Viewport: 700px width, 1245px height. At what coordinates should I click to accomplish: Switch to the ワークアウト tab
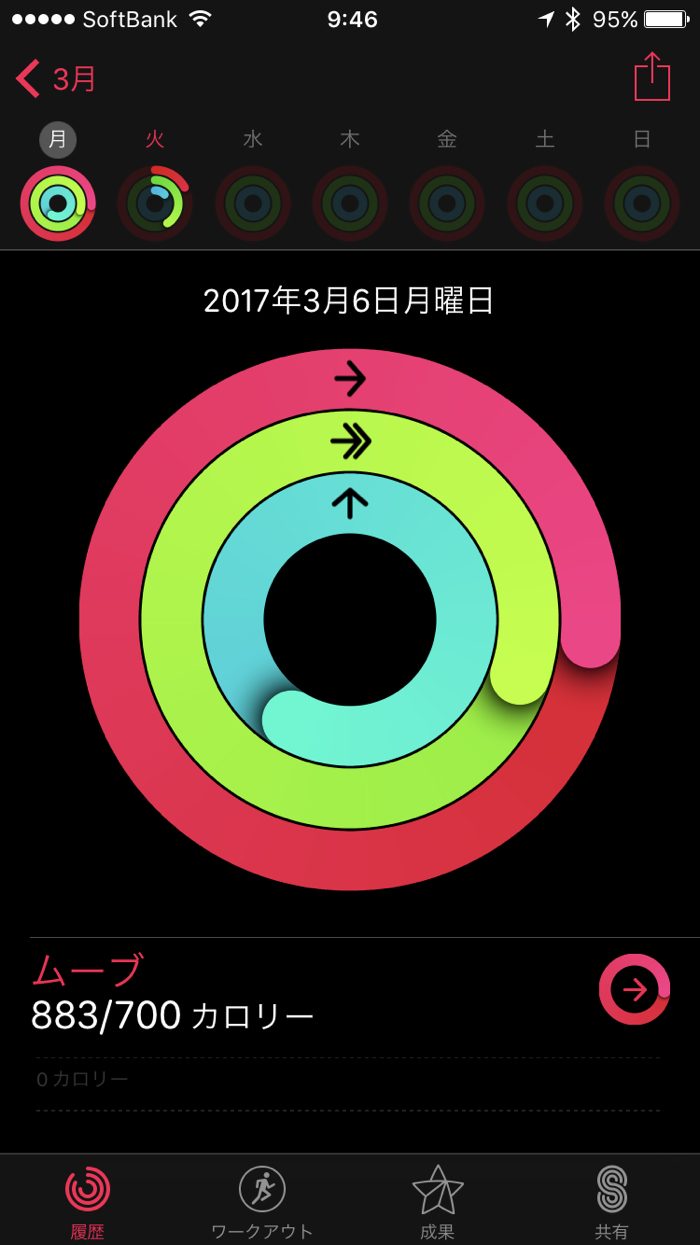(262, 1200)
